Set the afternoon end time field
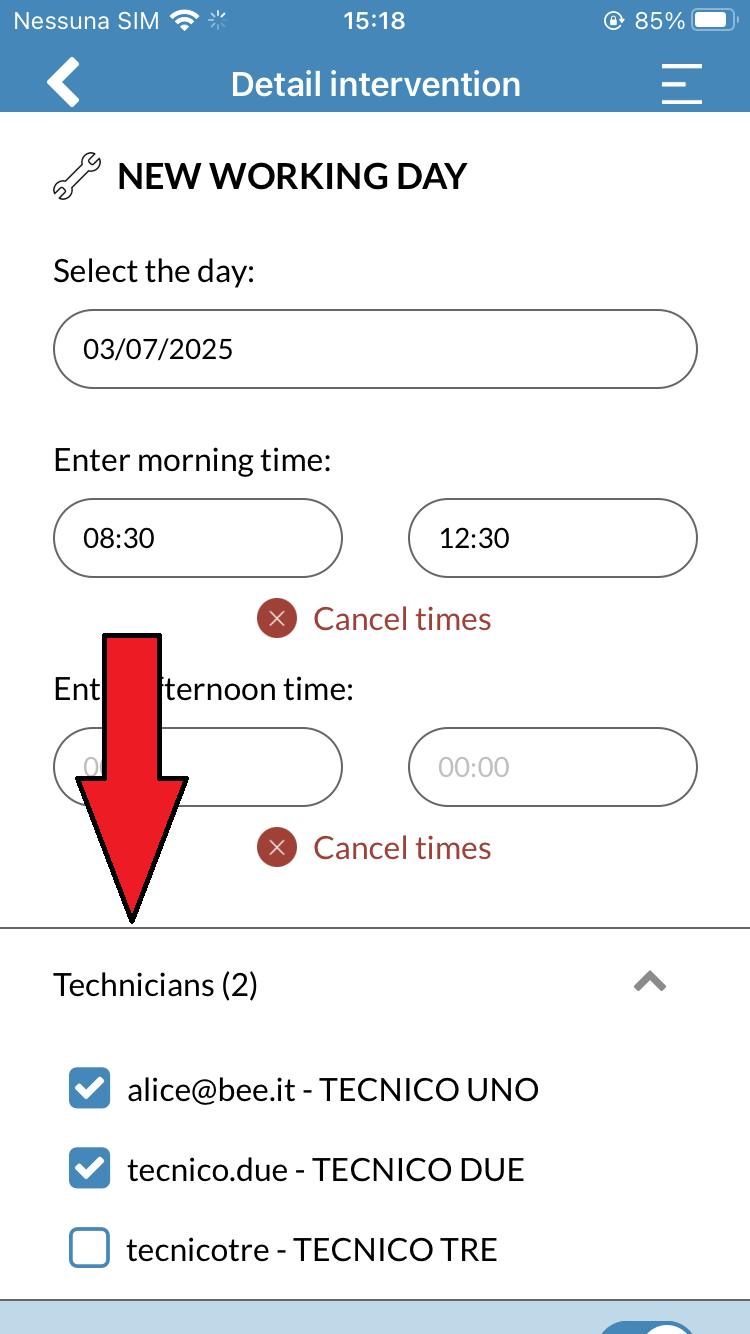 tap(552, 767)
